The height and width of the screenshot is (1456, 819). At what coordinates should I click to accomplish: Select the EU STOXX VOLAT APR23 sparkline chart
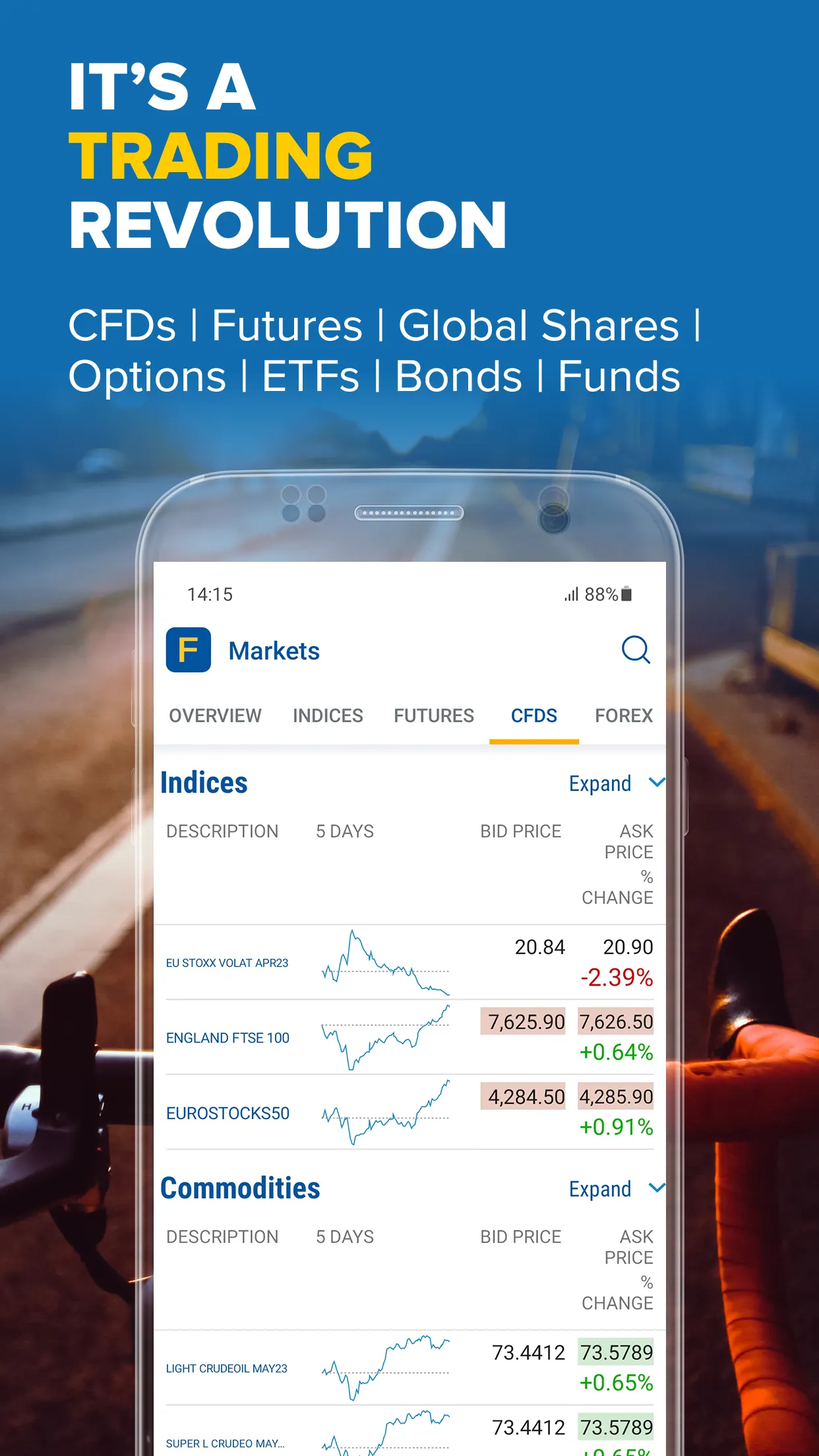click(x=386, y=963)
